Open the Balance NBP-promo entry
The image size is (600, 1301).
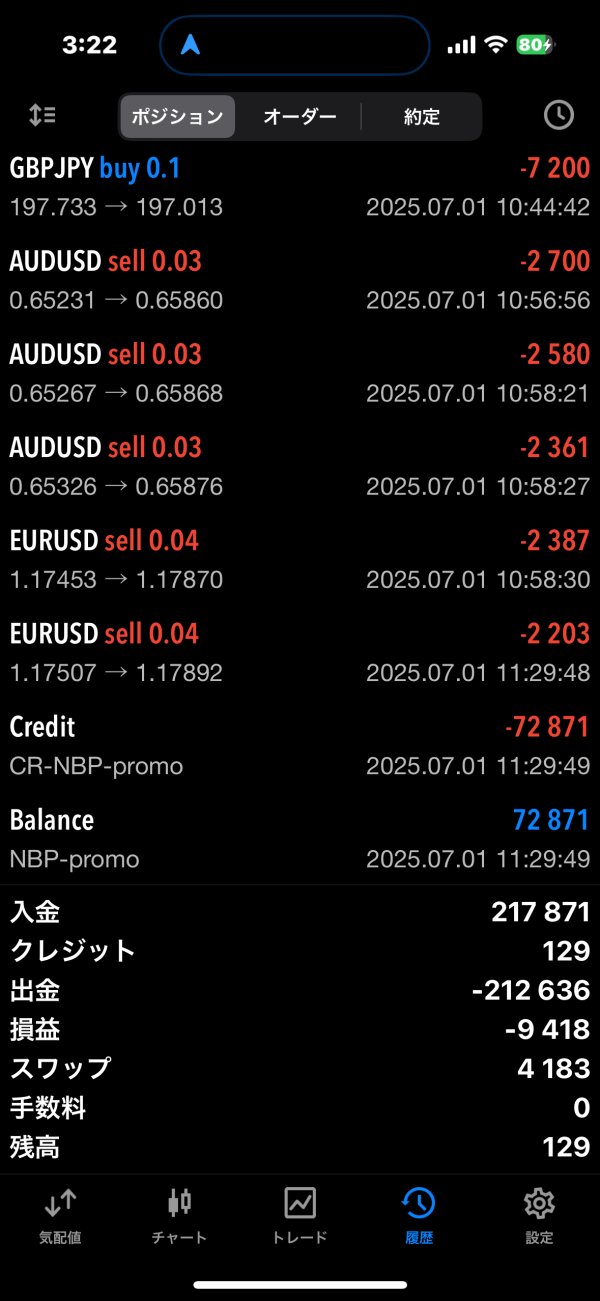[x=300, y=838]
